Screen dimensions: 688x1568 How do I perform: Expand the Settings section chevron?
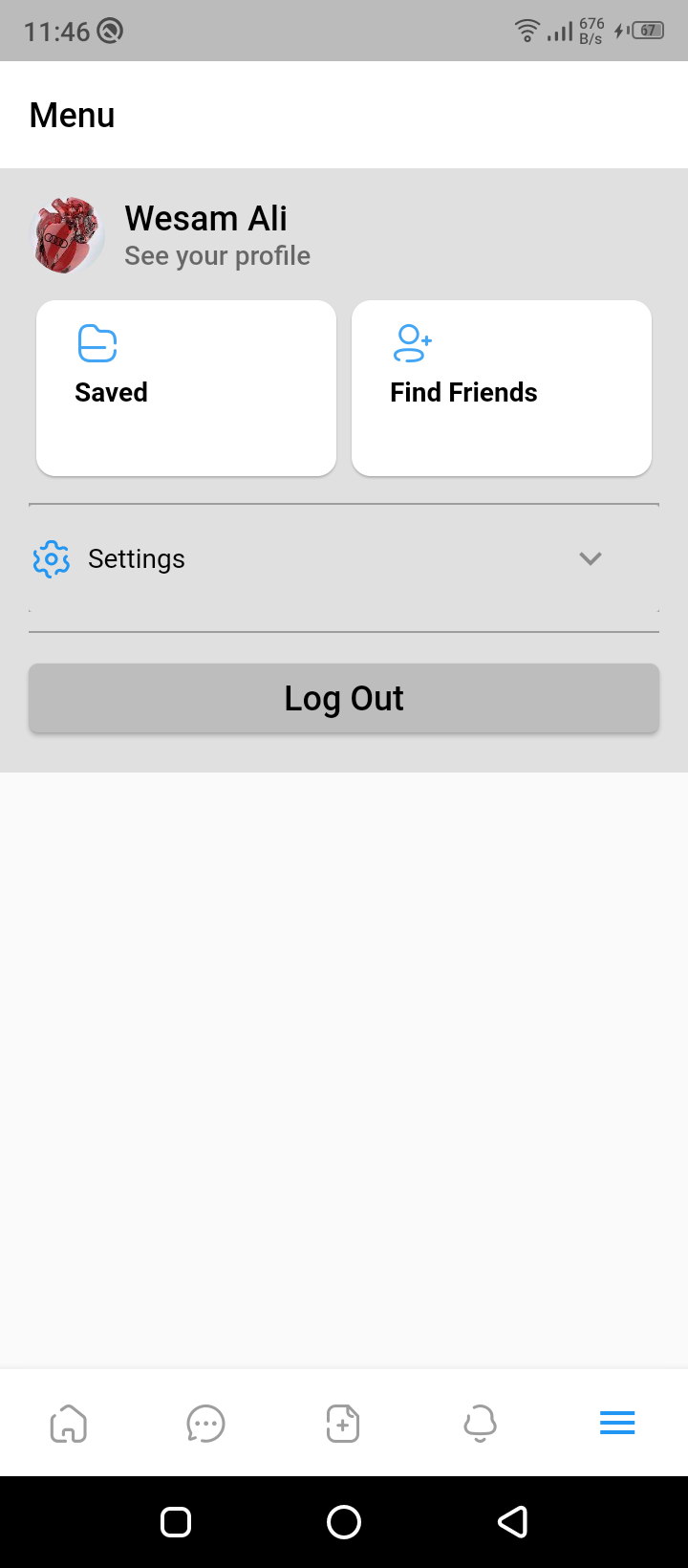tap(590, 558)
